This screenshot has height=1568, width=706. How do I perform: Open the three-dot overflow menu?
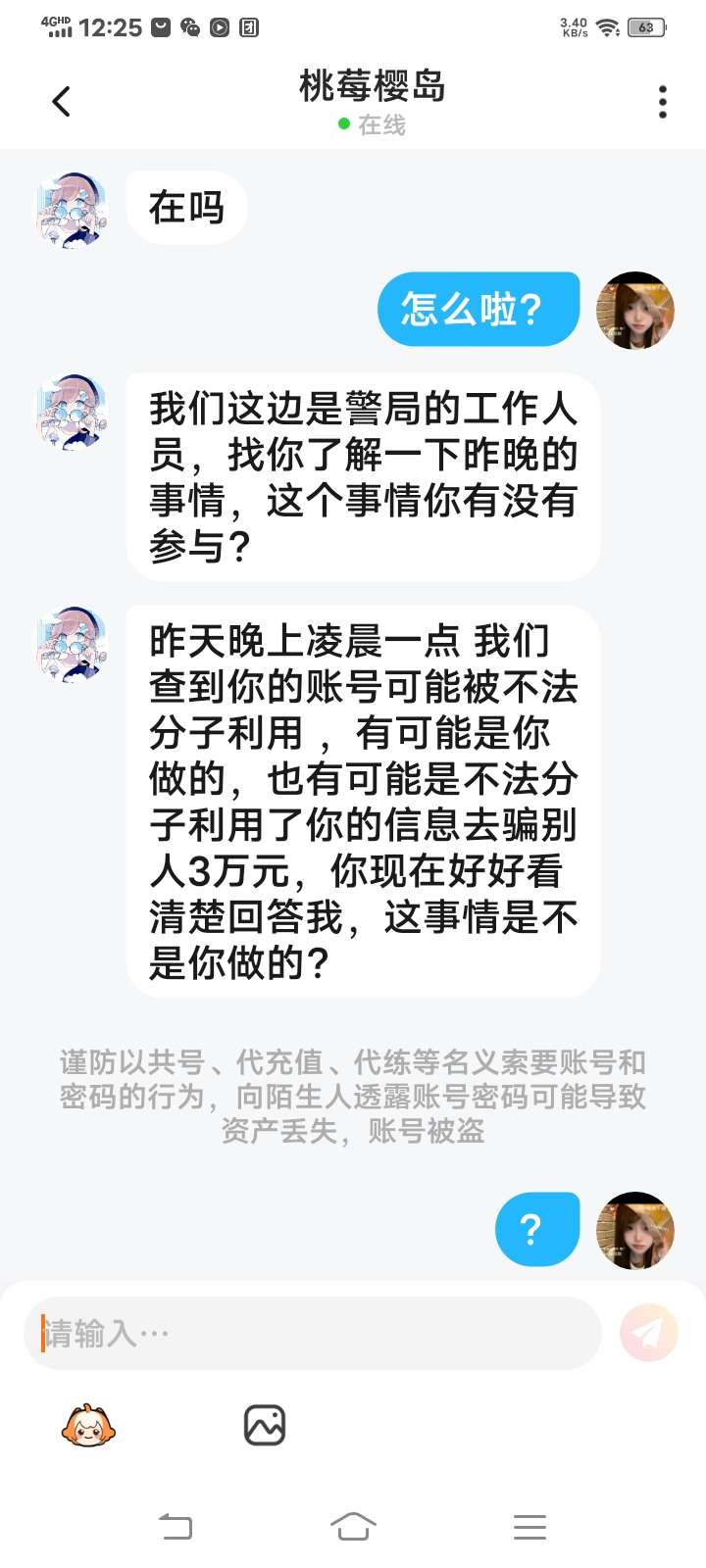(x=663, y=102)
